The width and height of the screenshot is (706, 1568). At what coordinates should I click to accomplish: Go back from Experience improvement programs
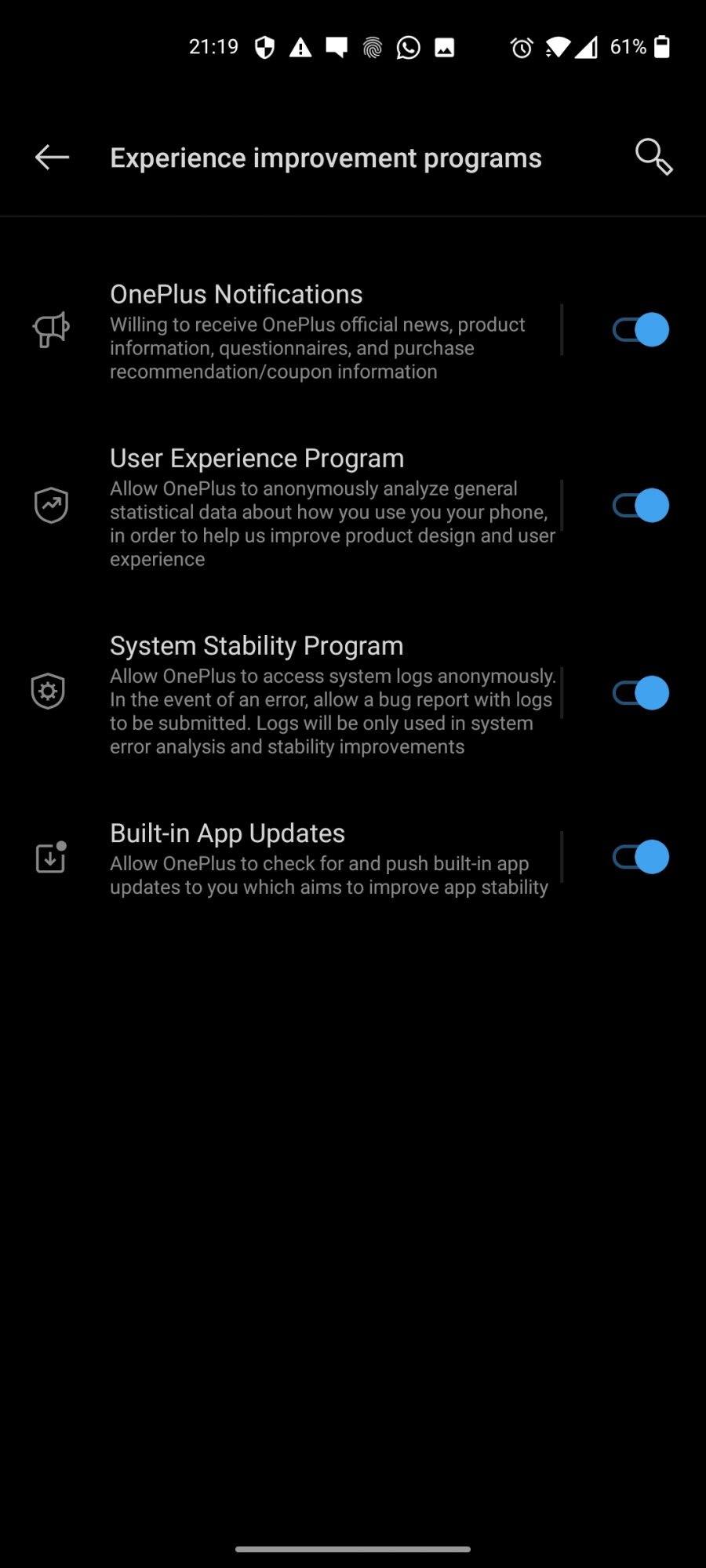pos(52,158)
